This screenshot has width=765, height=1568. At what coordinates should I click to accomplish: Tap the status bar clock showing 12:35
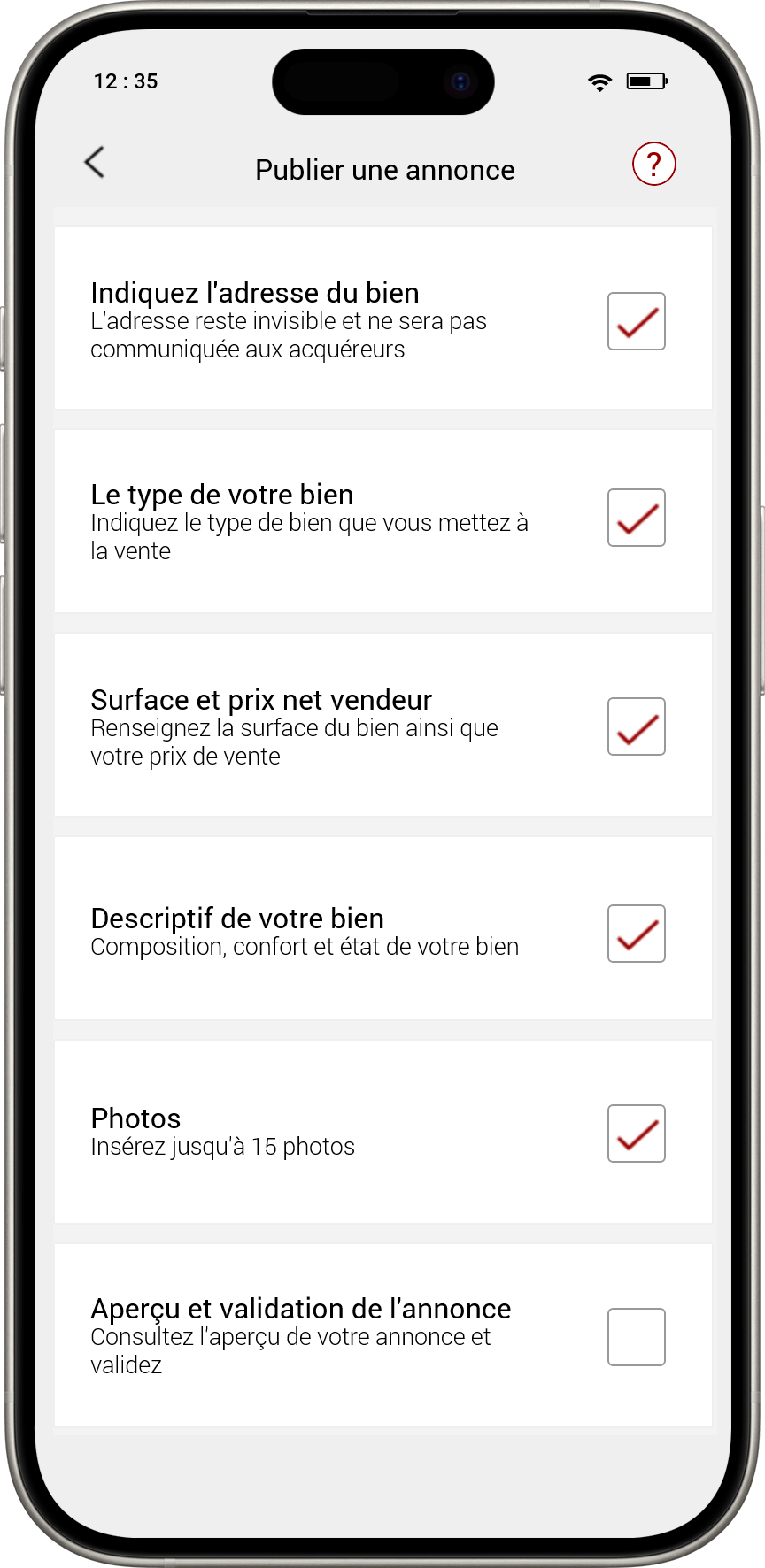click(x=125, y=81)
